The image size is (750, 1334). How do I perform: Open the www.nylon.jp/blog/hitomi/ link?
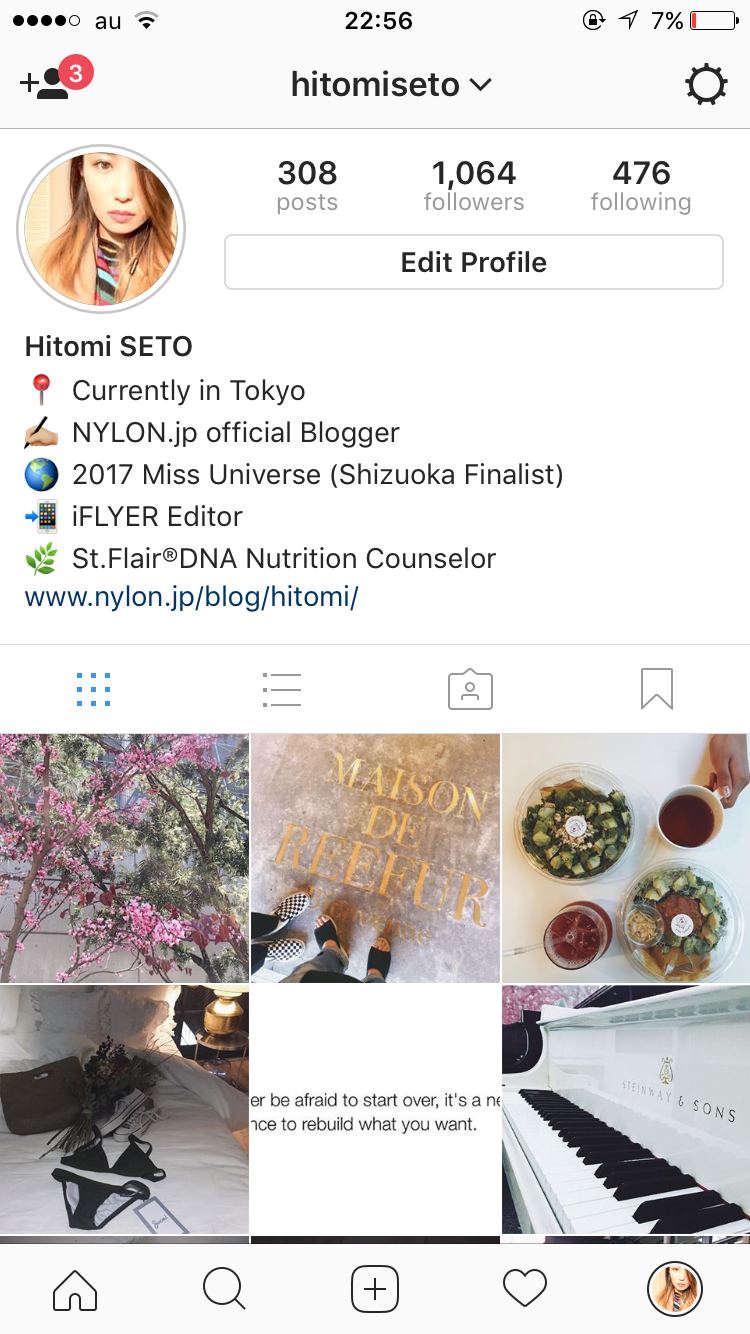pyautogui.click(x=191, y=598)
